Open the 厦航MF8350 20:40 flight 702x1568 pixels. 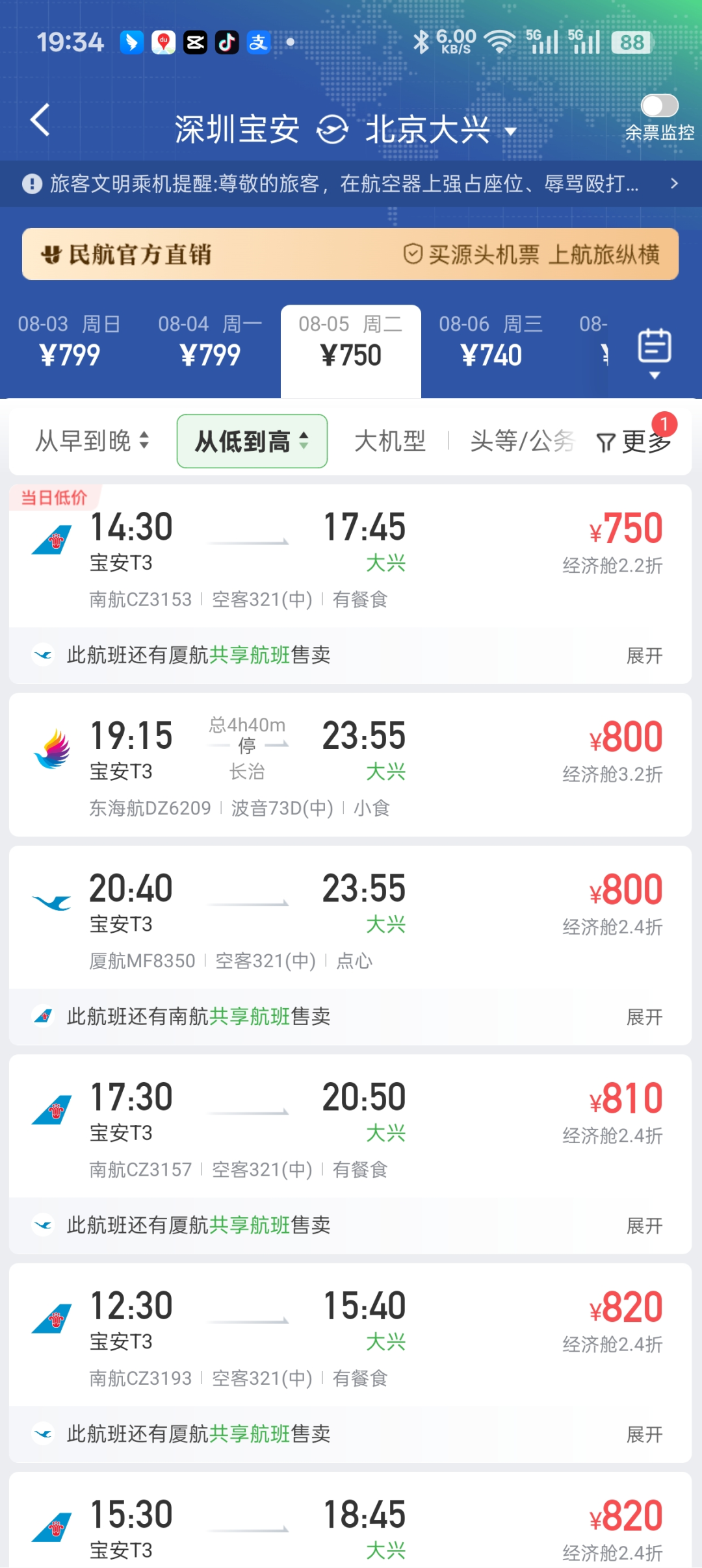(x=350, y=918)
